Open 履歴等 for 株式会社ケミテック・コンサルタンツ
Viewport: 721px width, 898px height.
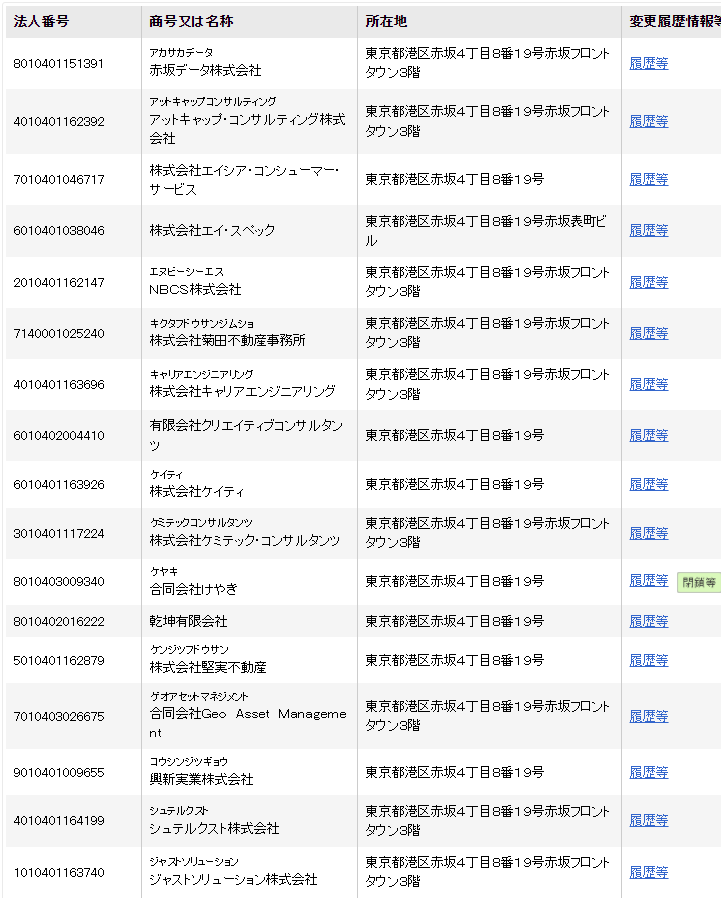click(x=648, y=533)
